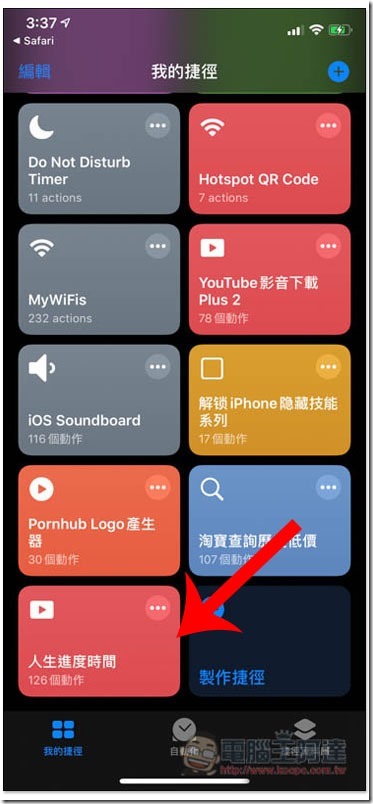Viewport: 373px width, 804px height.
Task: Add a new shortcut with plus icon
Action: click(x=338, y=72)
